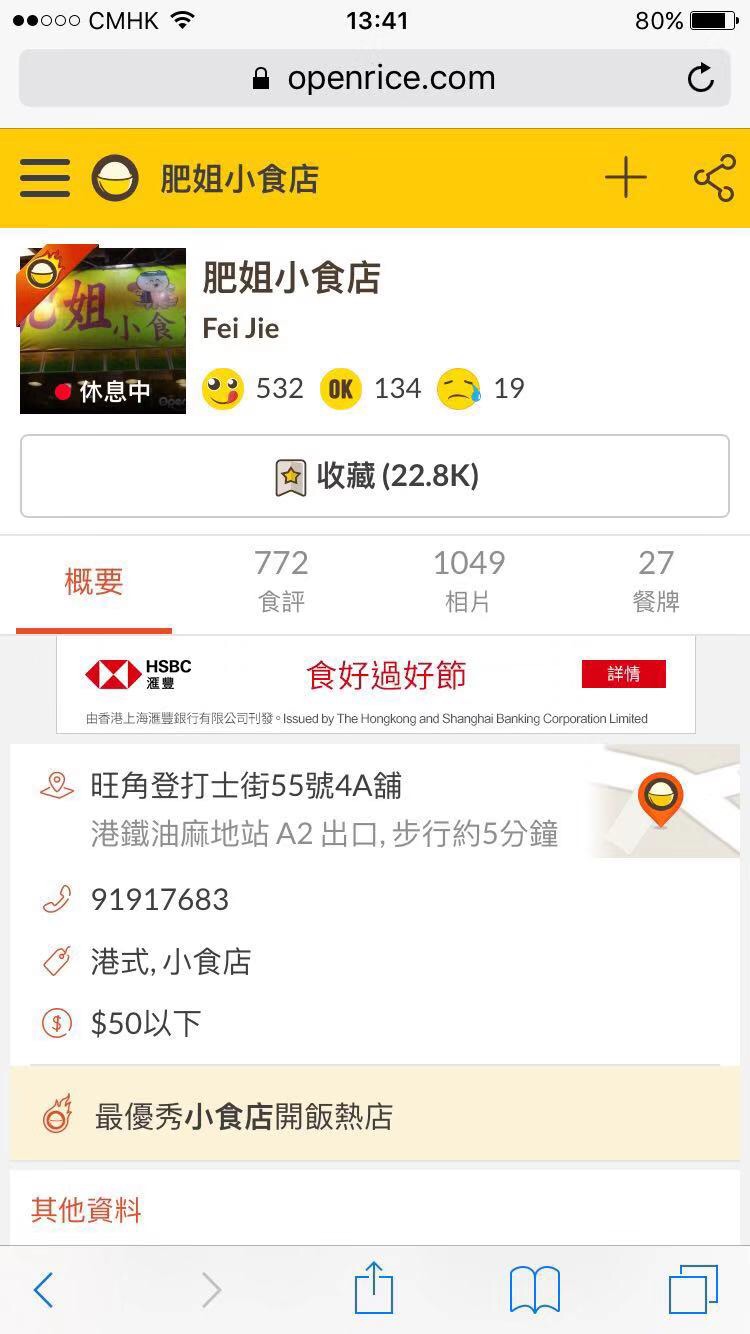Open HSBC ad 詳情 button
This screenshot has height=1334, width=750.
623,674
